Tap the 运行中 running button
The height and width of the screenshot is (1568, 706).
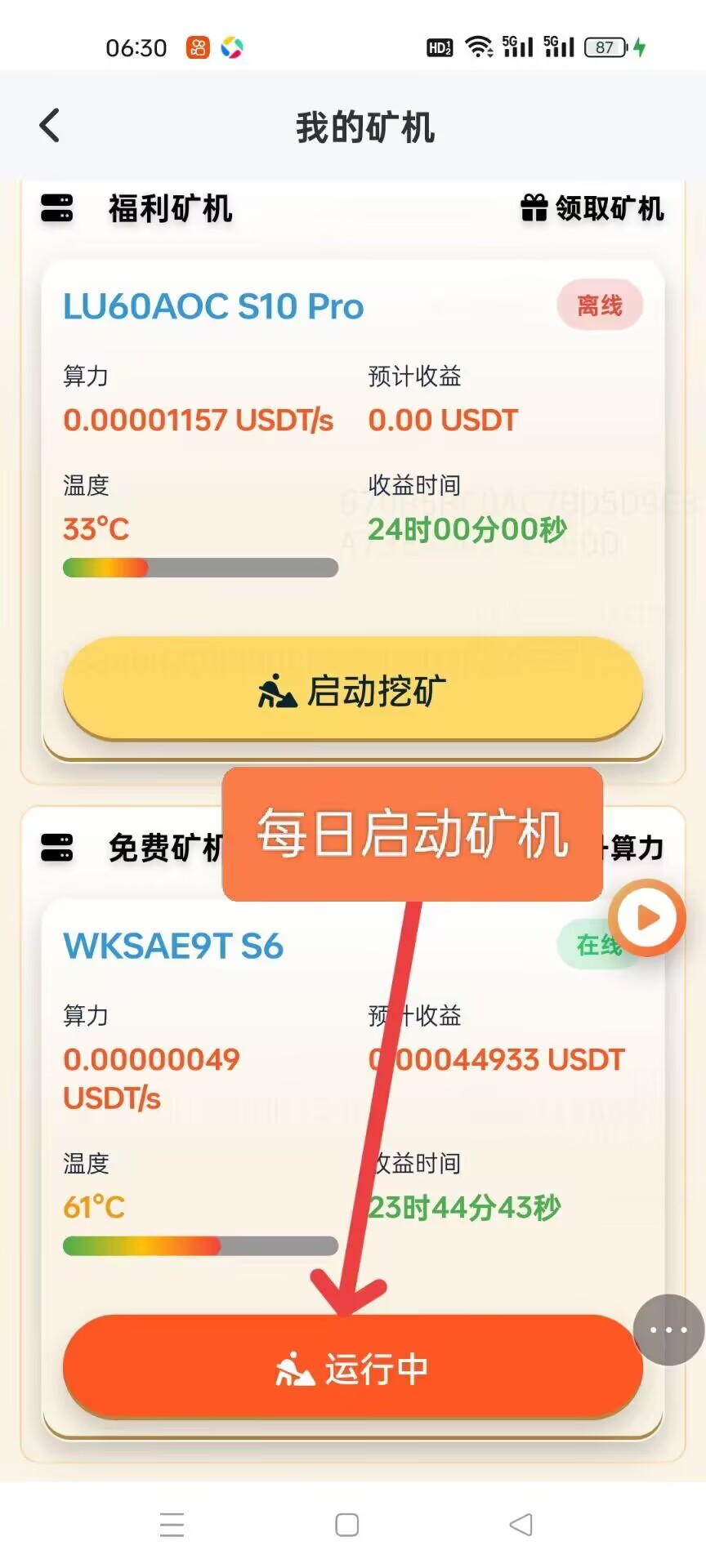(353, 1368)
